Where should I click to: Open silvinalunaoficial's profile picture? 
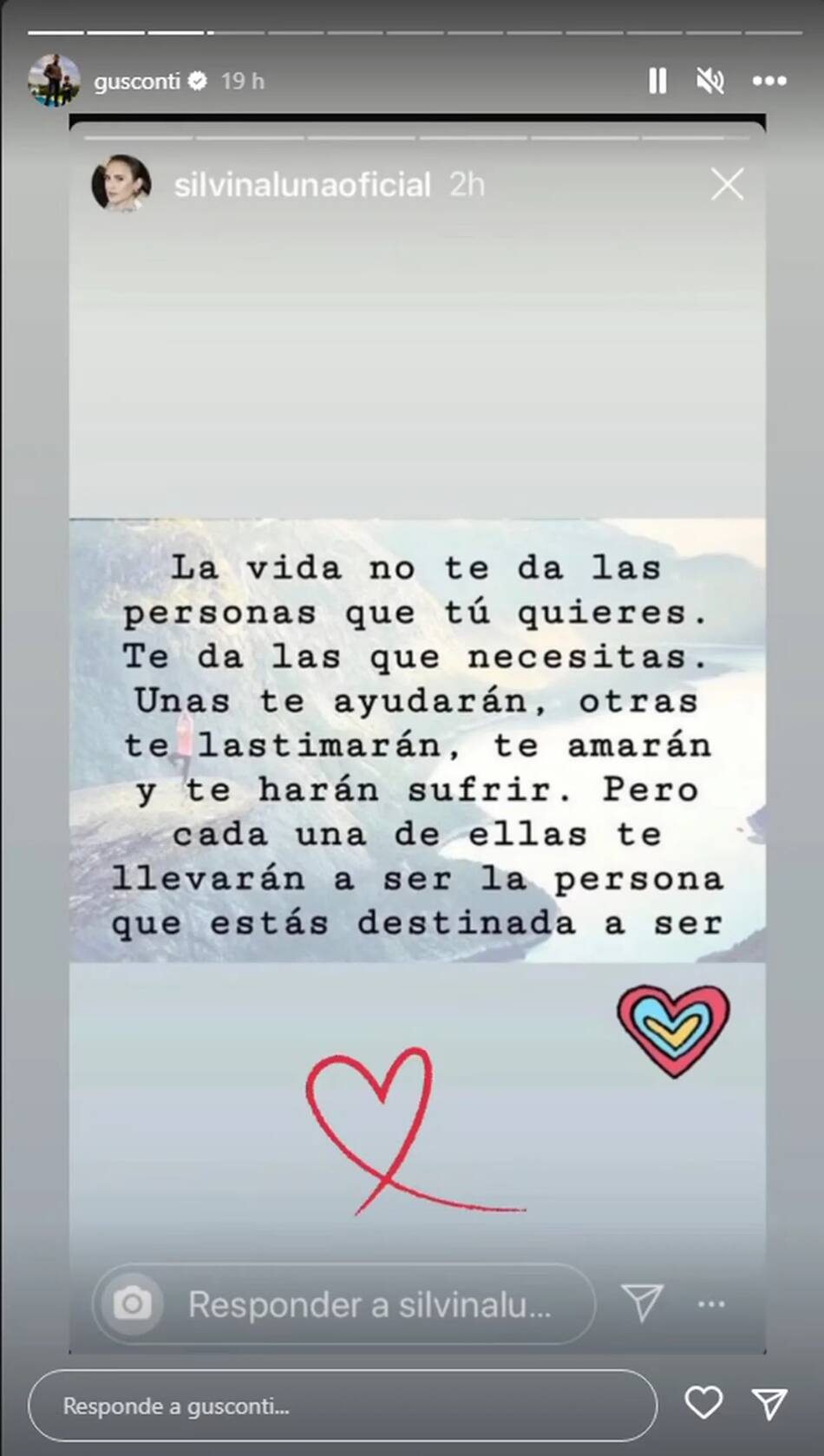pos(121,184)
